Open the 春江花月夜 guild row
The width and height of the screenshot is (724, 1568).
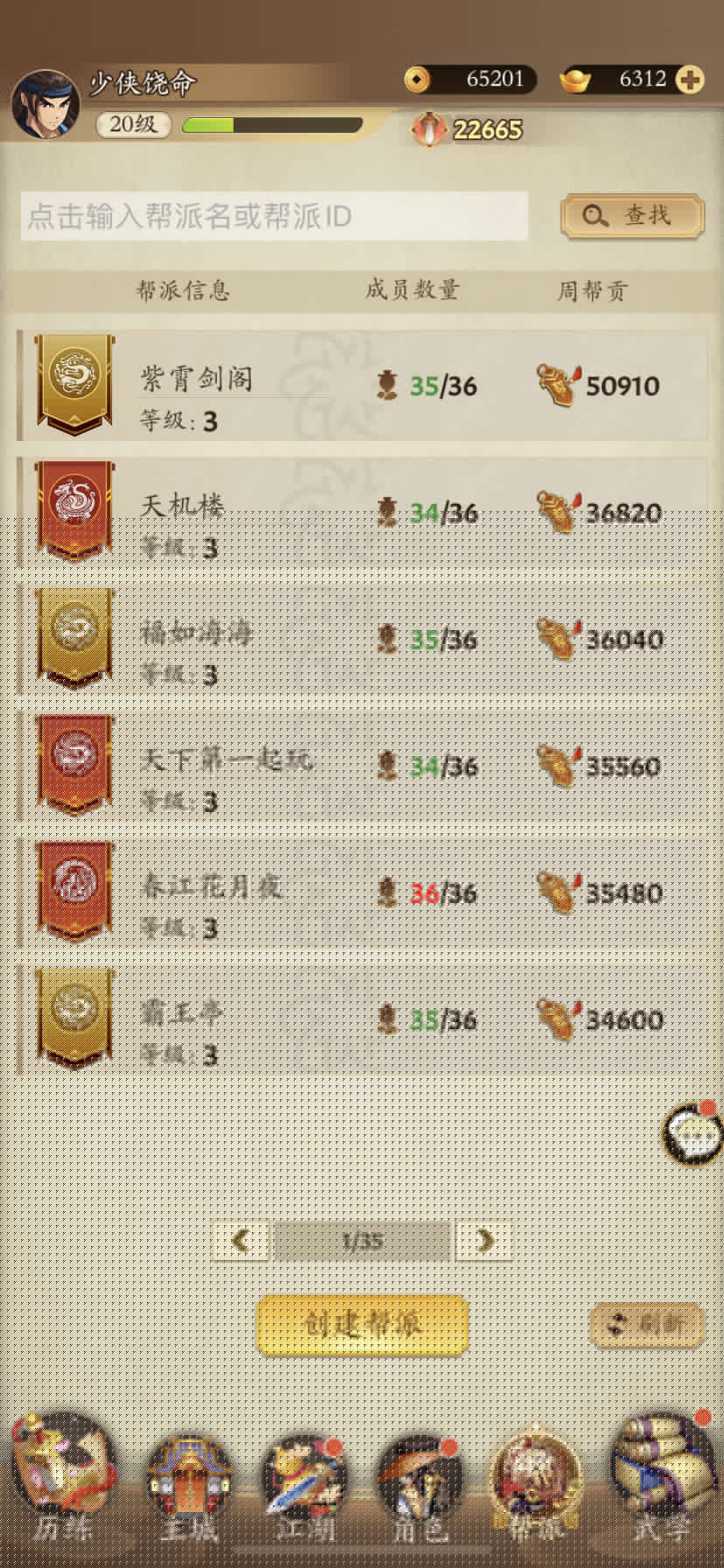[361, 893]
